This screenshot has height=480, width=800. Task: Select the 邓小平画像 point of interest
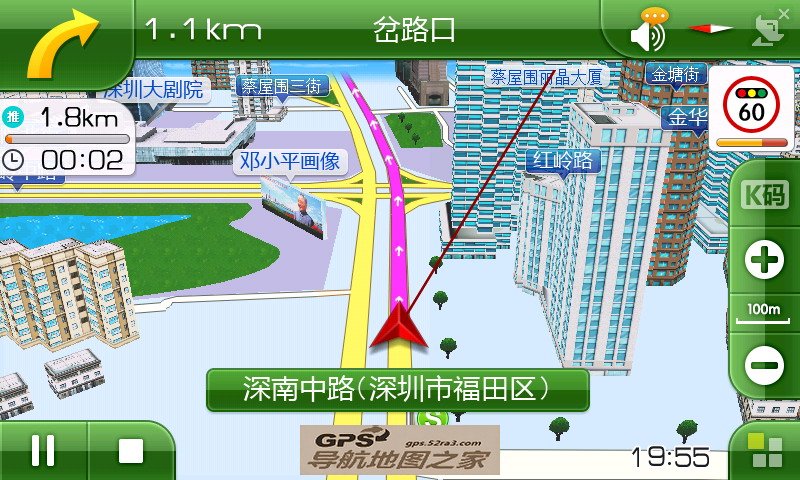pyautogui.click(x=290, y=161)
